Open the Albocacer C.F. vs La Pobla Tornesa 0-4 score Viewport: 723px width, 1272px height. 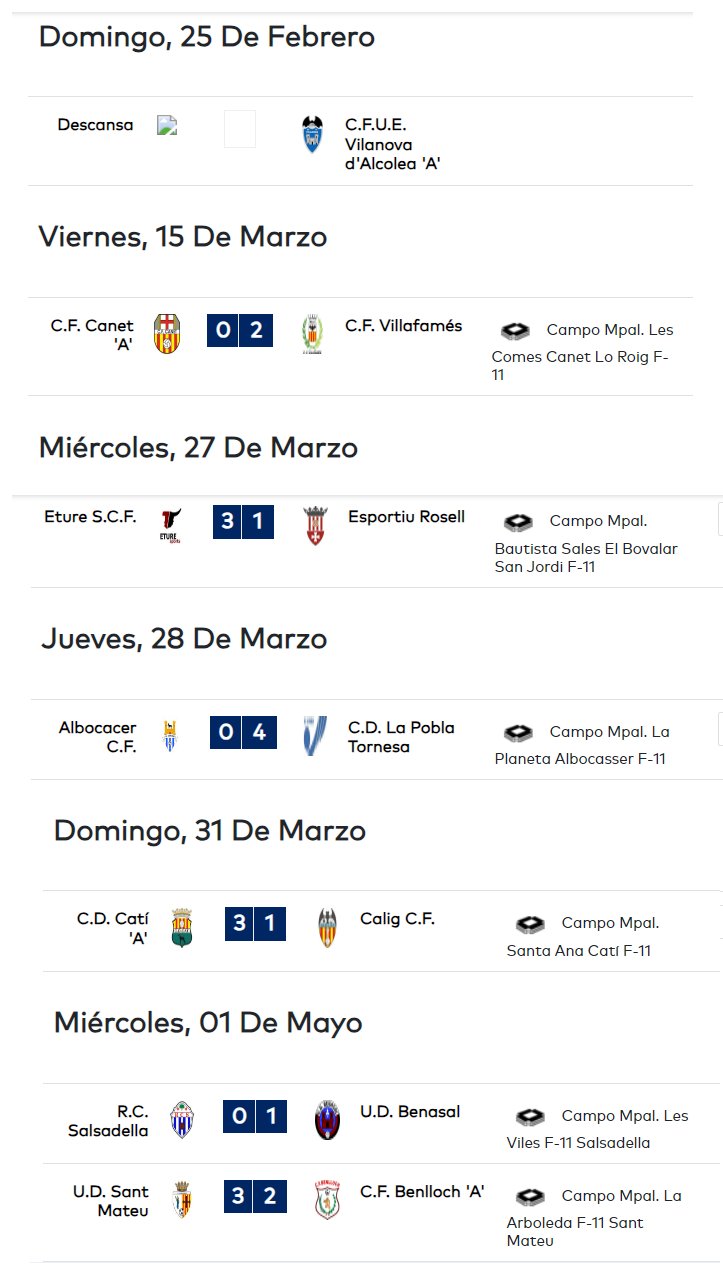pos(243,732)
